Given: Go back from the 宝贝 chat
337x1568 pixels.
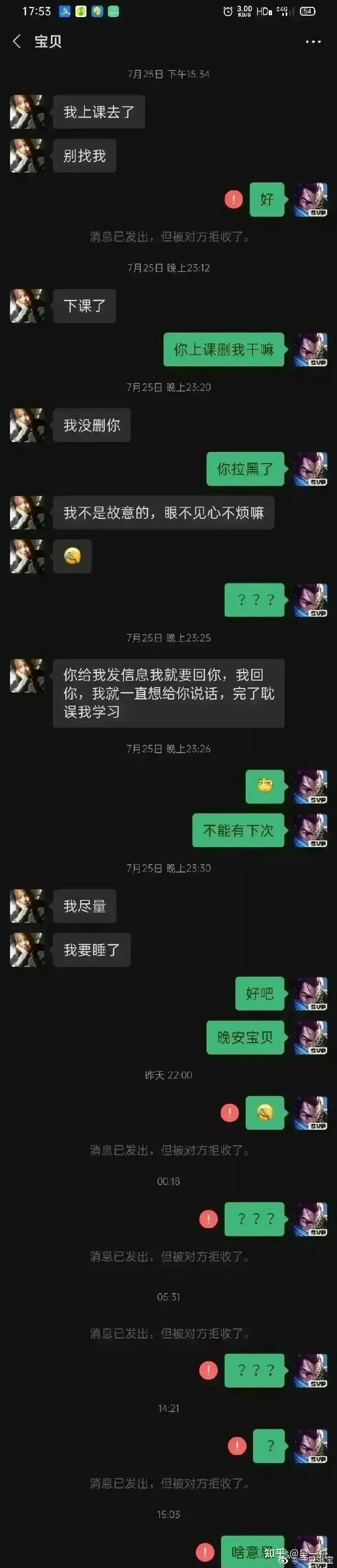Looking at the screenshot, I should [x=17, y=42].
